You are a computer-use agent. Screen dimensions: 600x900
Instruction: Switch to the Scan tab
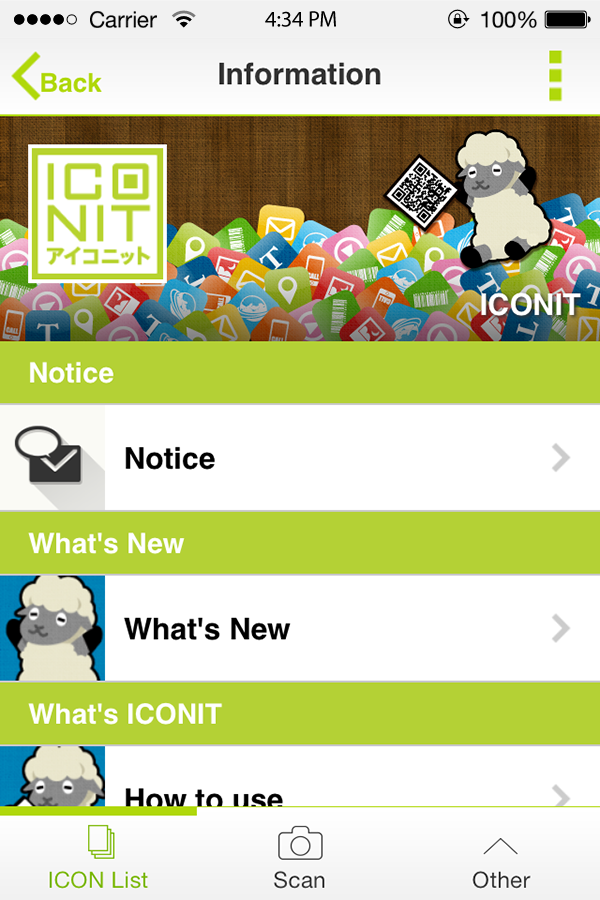click(x=299, y=858)
